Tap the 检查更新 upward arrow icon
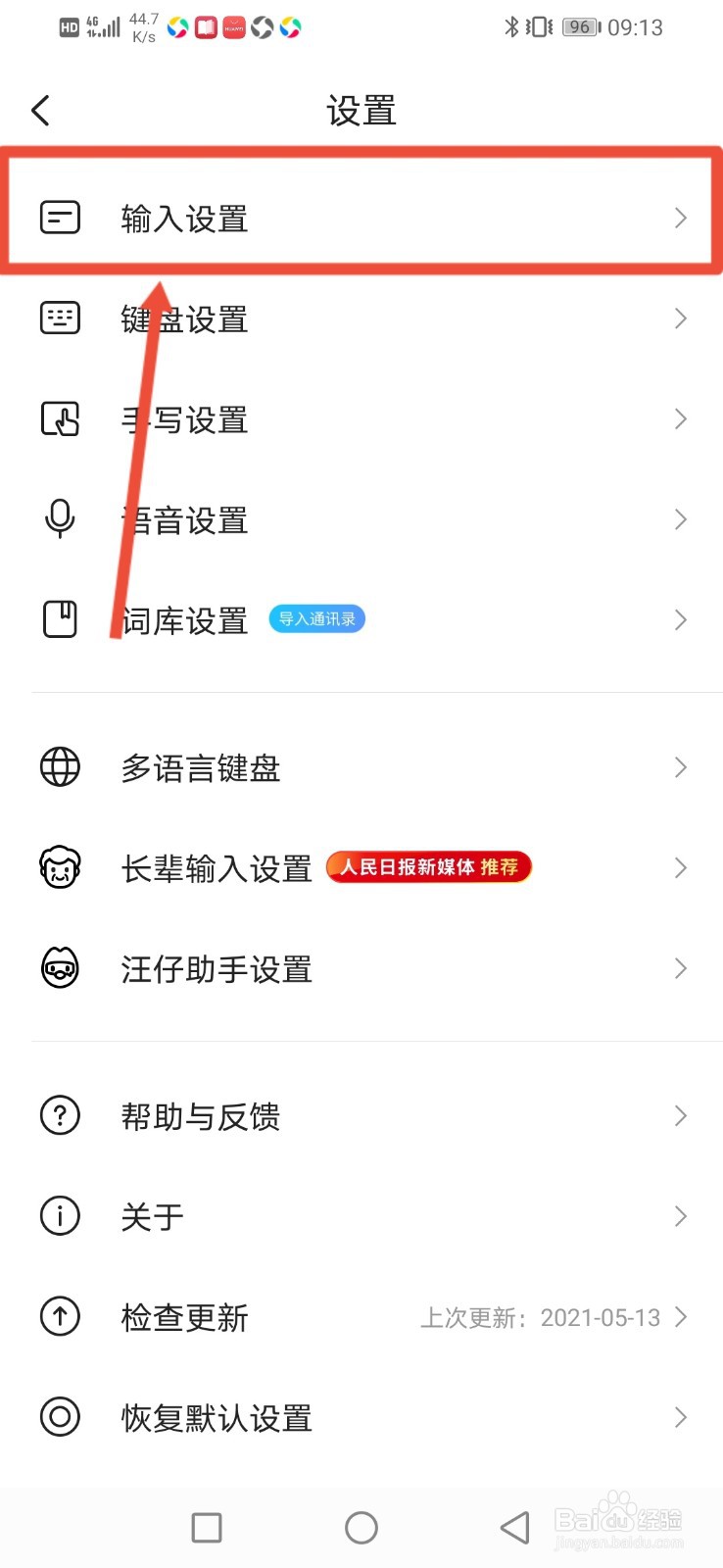723x1568 pixels. [60, 1317]
